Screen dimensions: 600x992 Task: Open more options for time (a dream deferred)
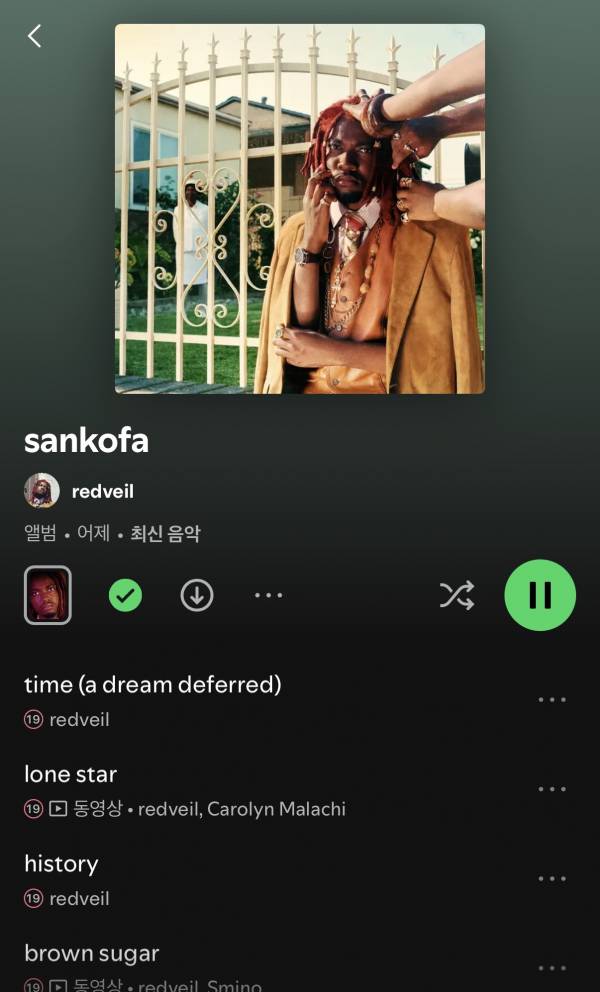[552, 699]
